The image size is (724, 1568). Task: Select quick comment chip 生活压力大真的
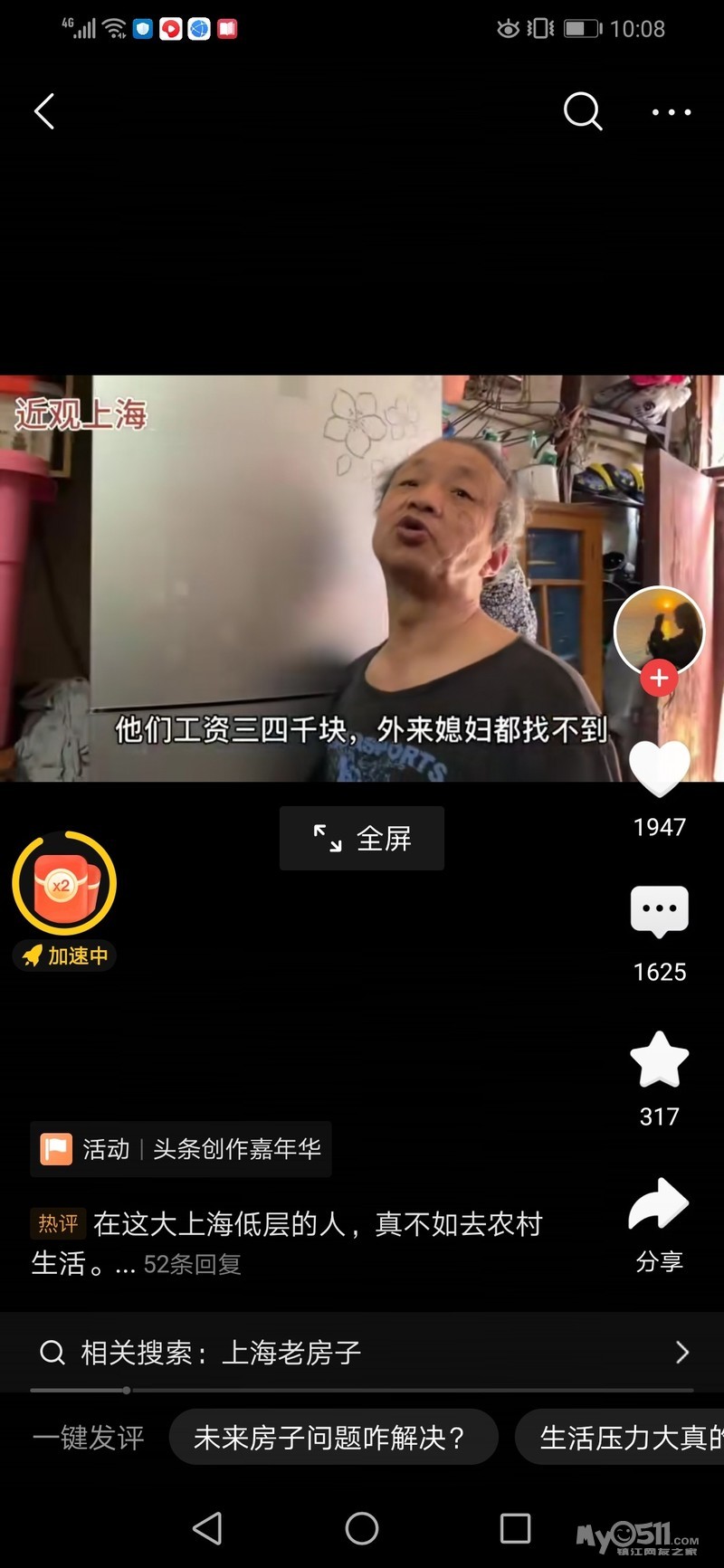tap(624, 1437)
